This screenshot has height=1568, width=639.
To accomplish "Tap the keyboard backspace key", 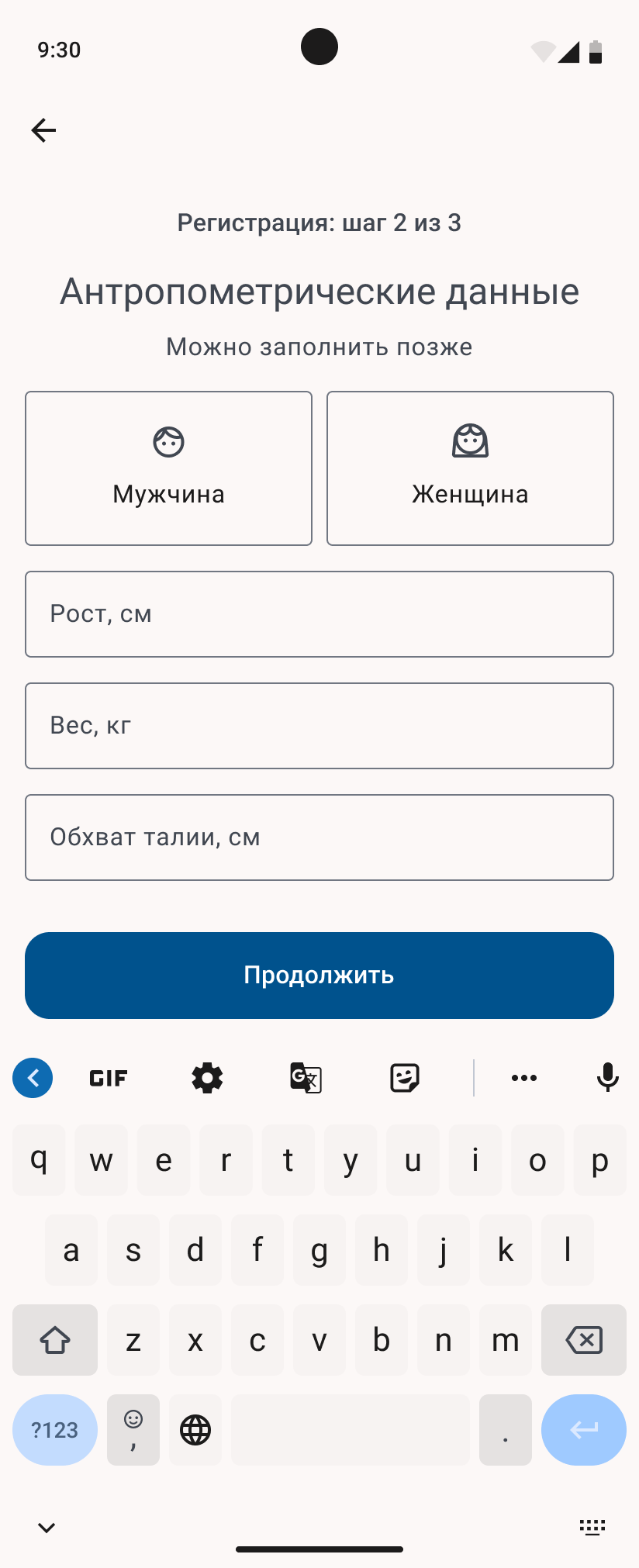I will 584,1340.
